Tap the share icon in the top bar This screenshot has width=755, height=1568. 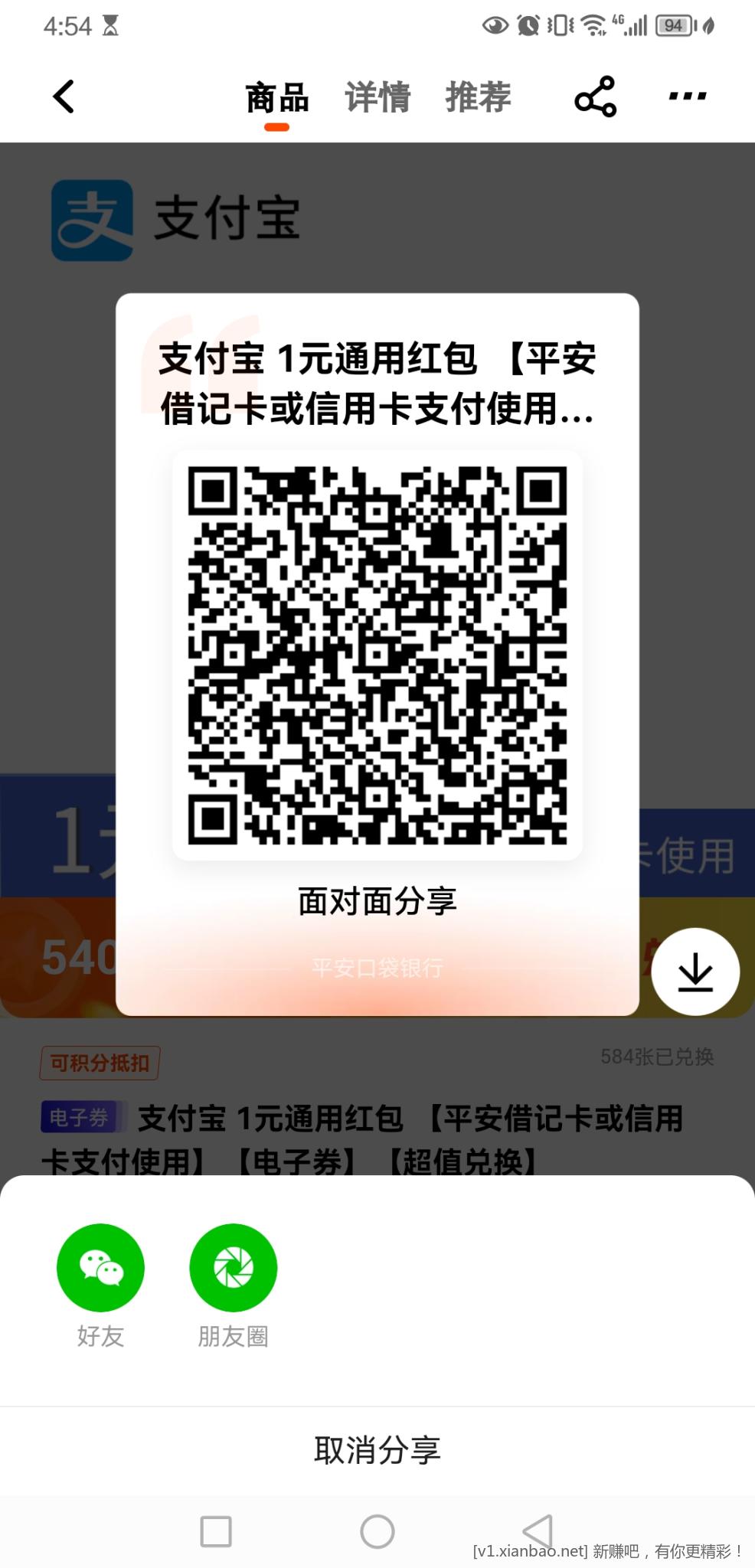pyautogui.click(x=596, y=97)
